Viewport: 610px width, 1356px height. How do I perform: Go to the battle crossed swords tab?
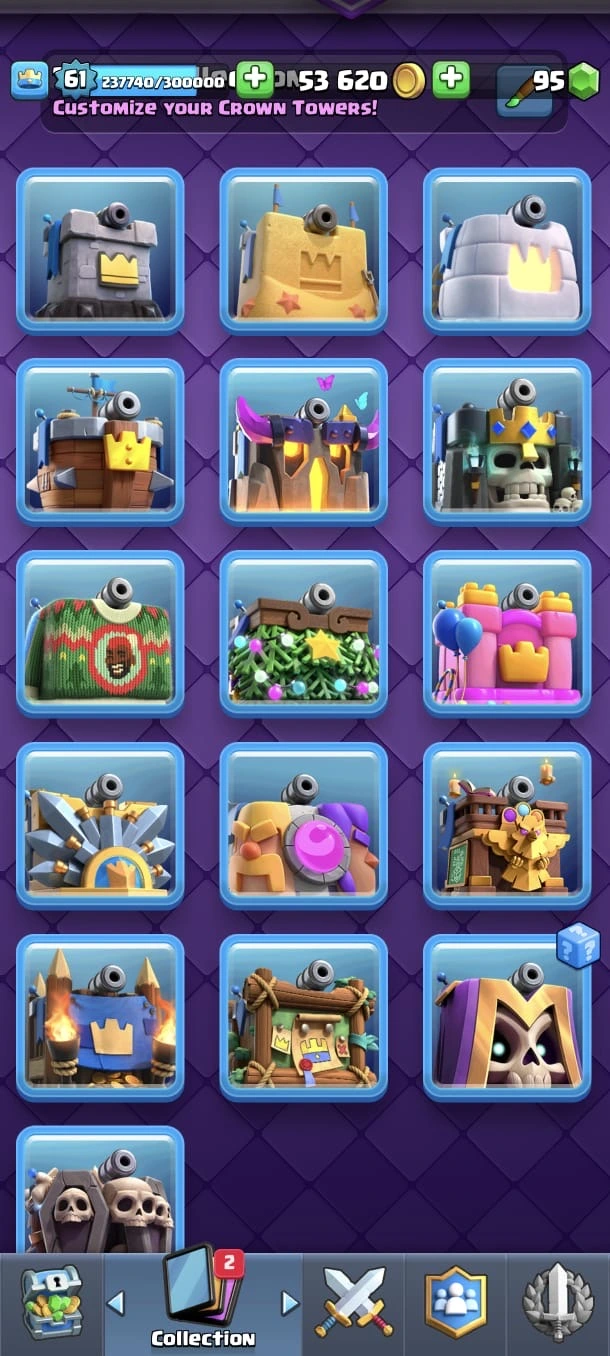[x=352, y=1301]
